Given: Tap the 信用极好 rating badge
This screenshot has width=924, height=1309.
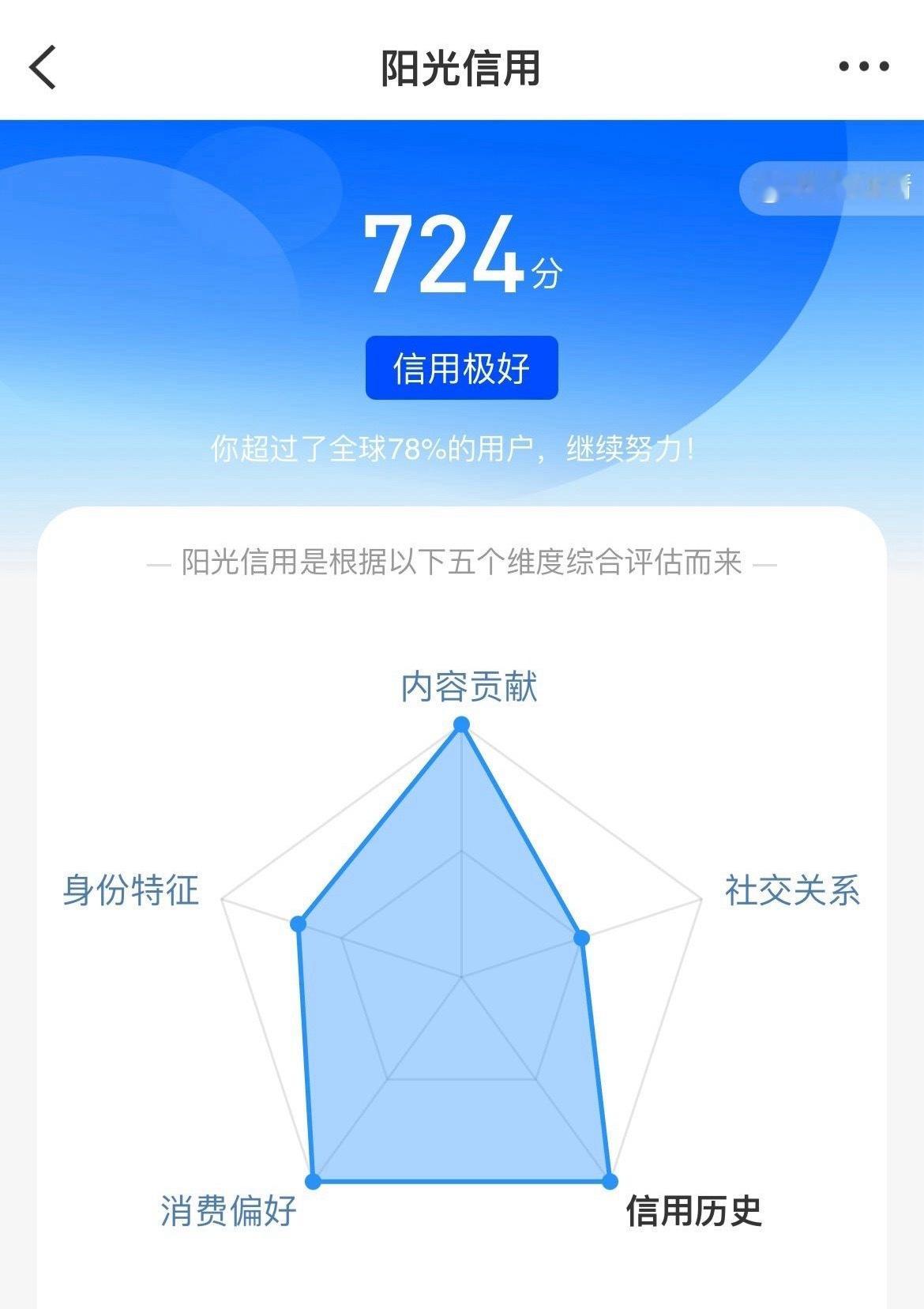Looking at the screenshot, I should pos(461,367).
